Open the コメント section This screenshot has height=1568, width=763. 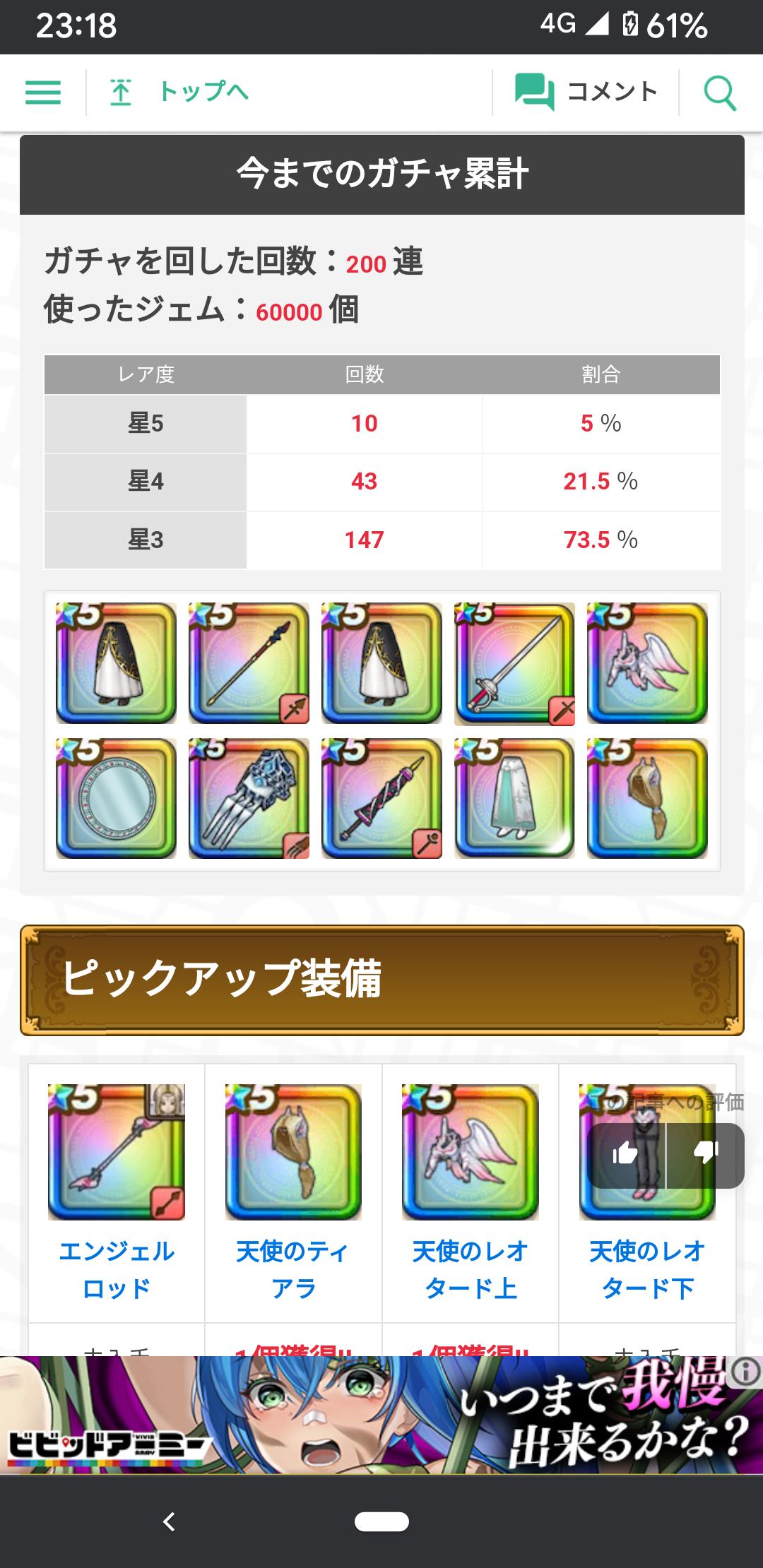coord(586,92)
